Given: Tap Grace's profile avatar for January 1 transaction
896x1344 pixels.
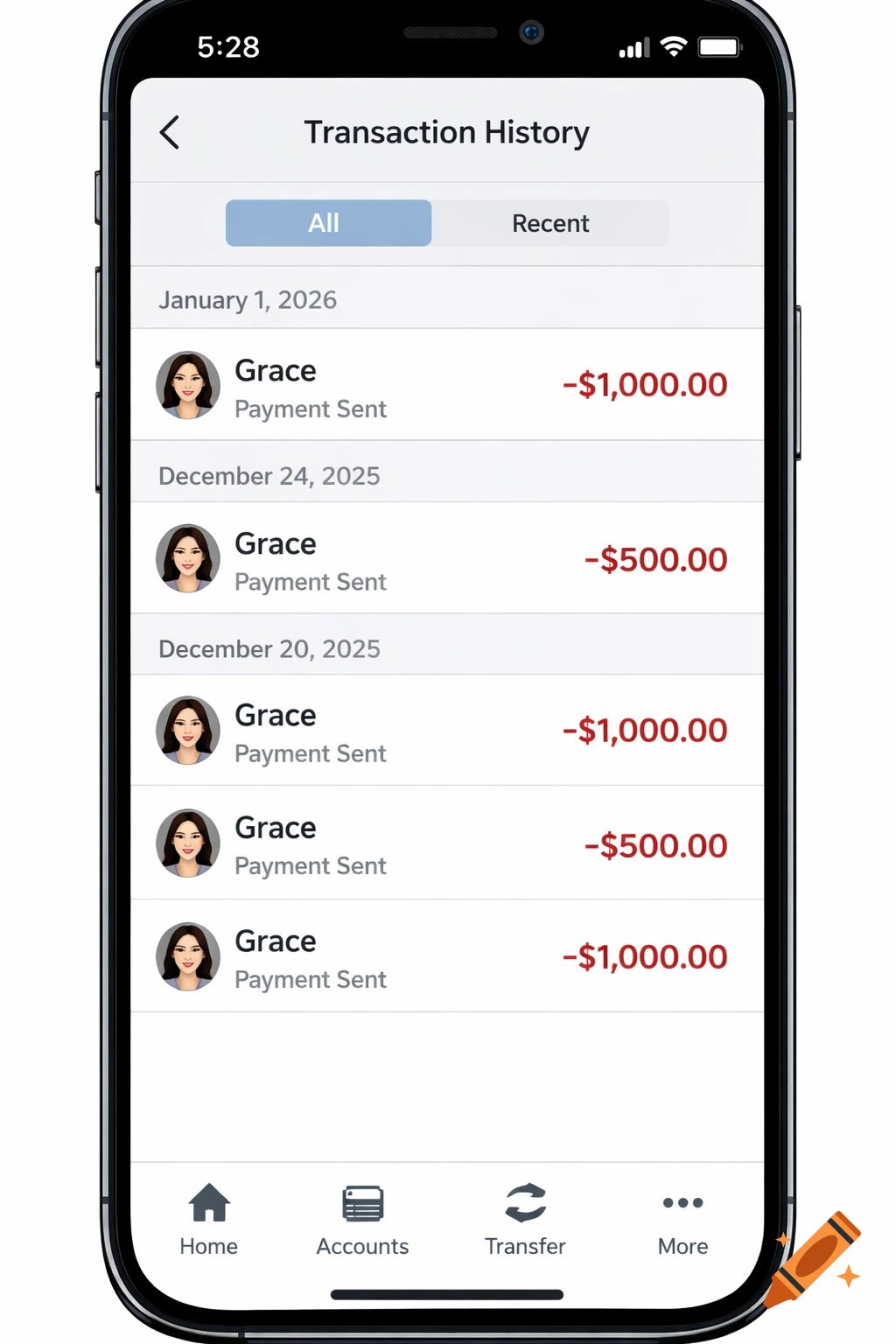Looking at the screenshot, I should (x=187, y=385).
